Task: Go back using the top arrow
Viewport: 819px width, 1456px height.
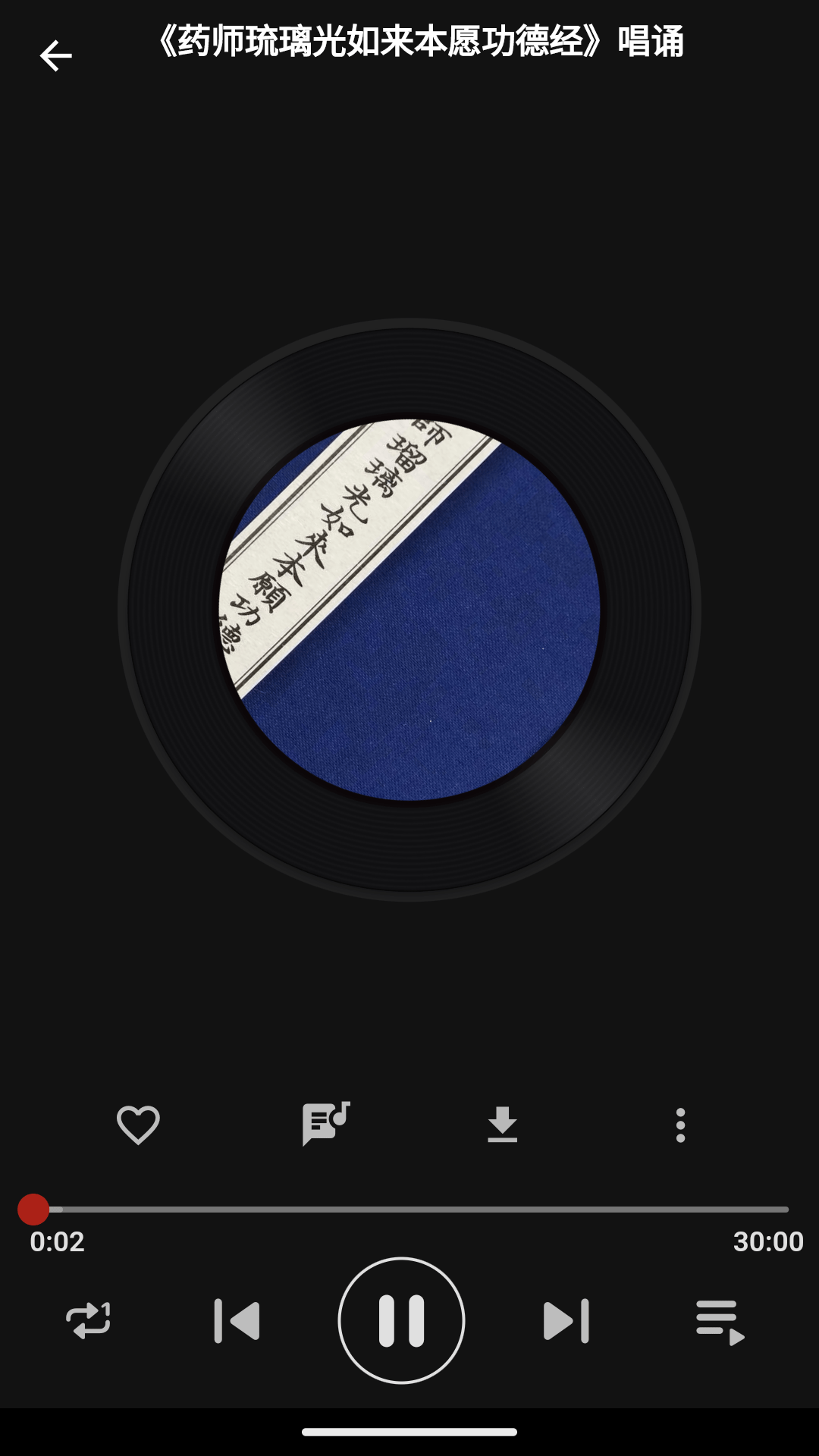Action: (55, 56)
